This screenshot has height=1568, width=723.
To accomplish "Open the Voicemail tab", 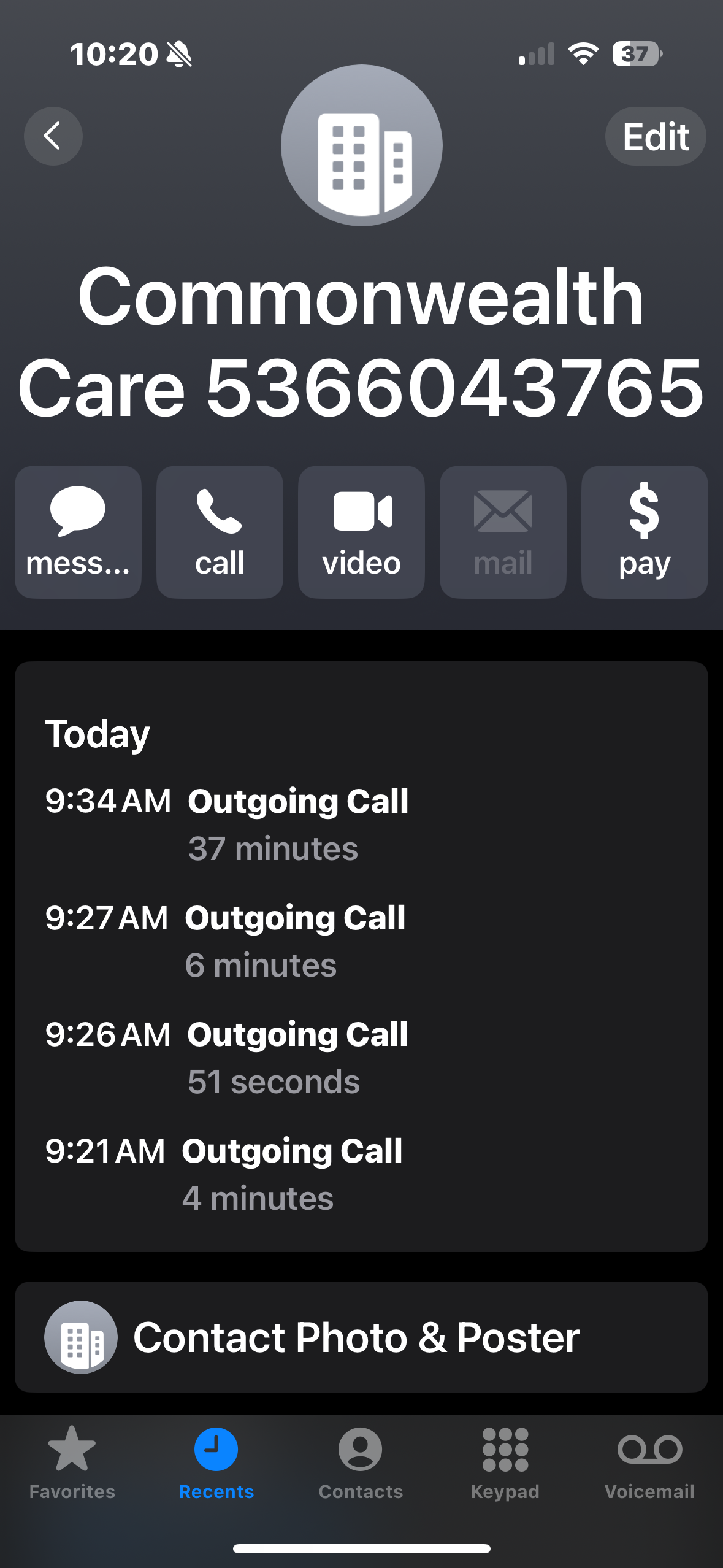I will point(649,1463).
